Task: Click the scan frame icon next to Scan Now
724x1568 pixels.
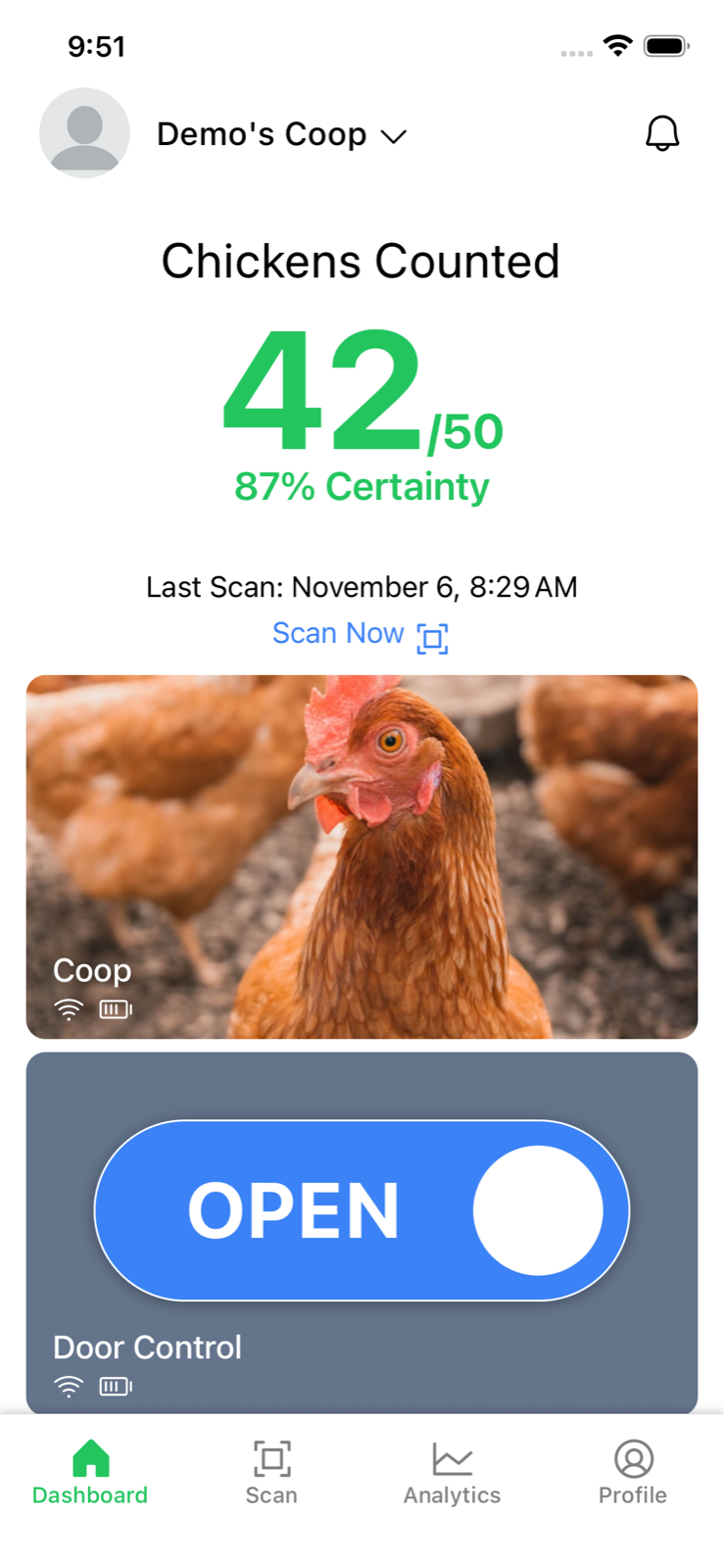Action: (432, 637)
